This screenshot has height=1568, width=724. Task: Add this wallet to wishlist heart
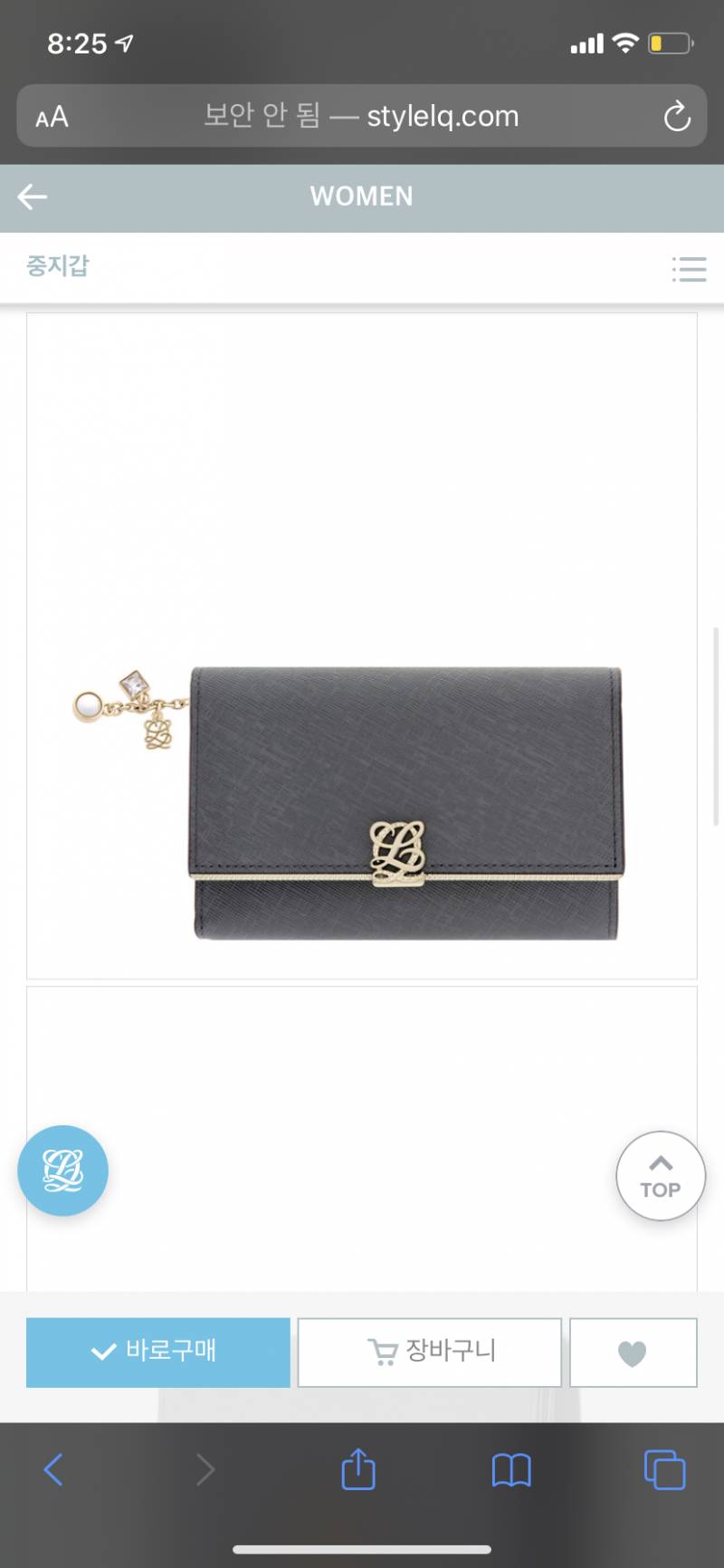pos(633,1353)
